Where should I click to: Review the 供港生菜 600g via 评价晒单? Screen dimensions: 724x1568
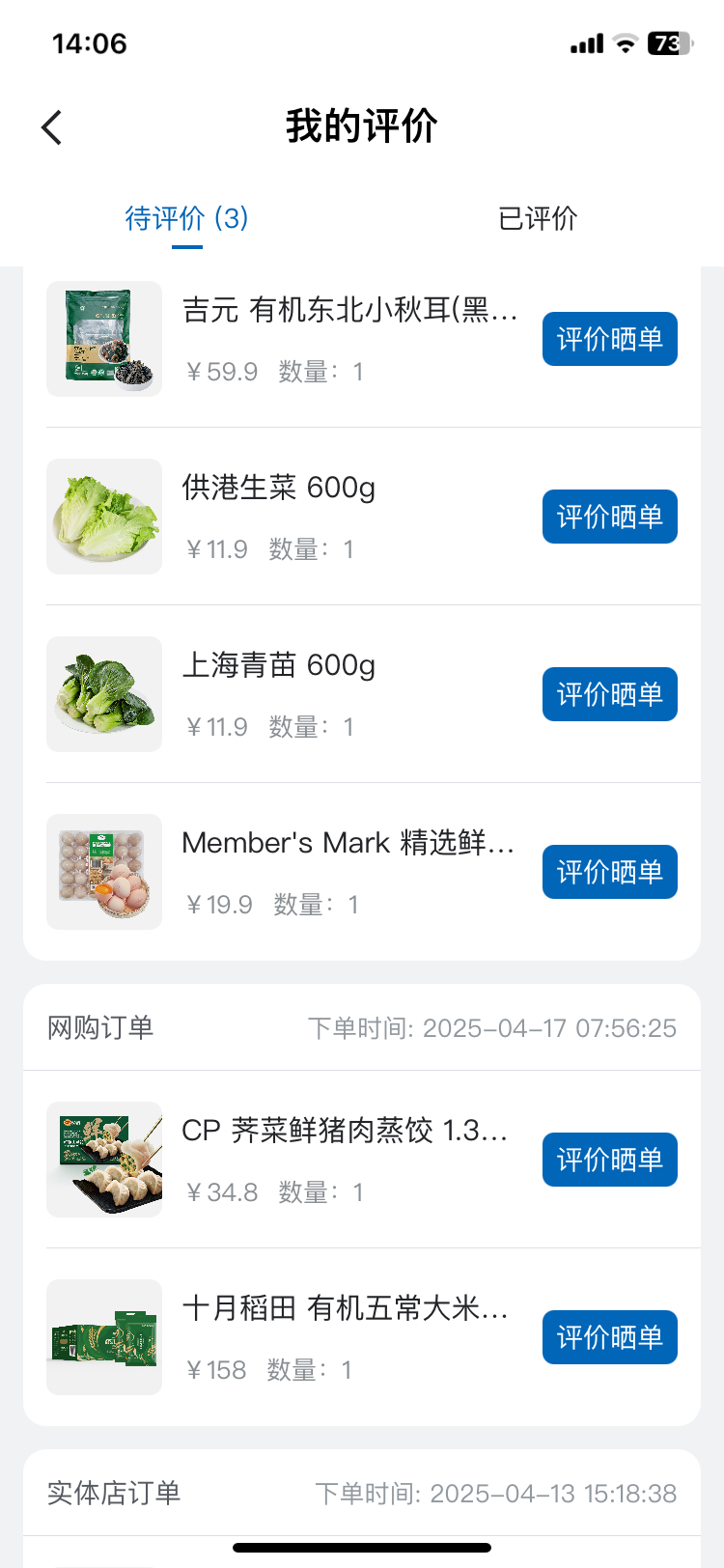point(609,517)
